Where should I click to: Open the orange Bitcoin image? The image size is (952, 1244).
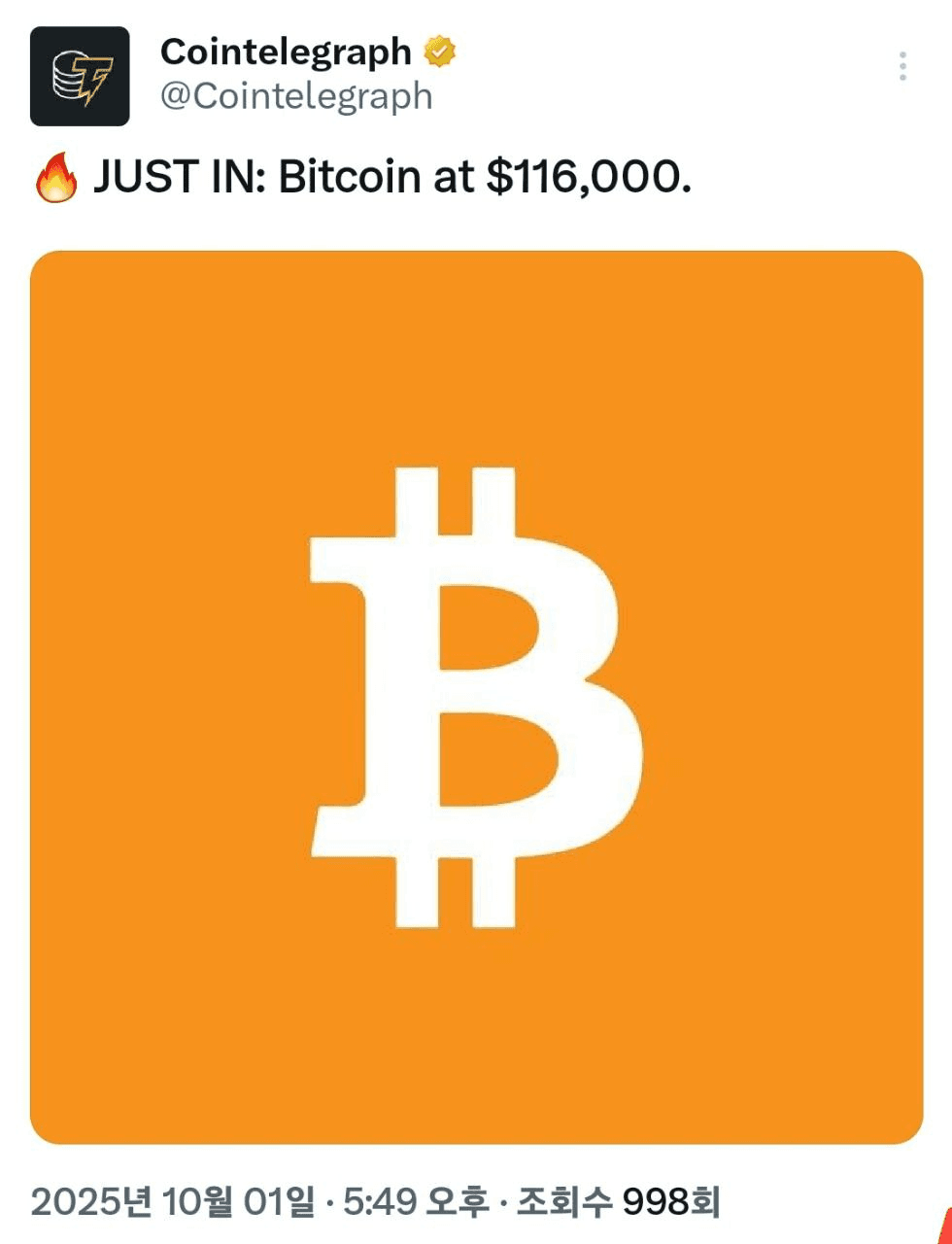point(476,697)
